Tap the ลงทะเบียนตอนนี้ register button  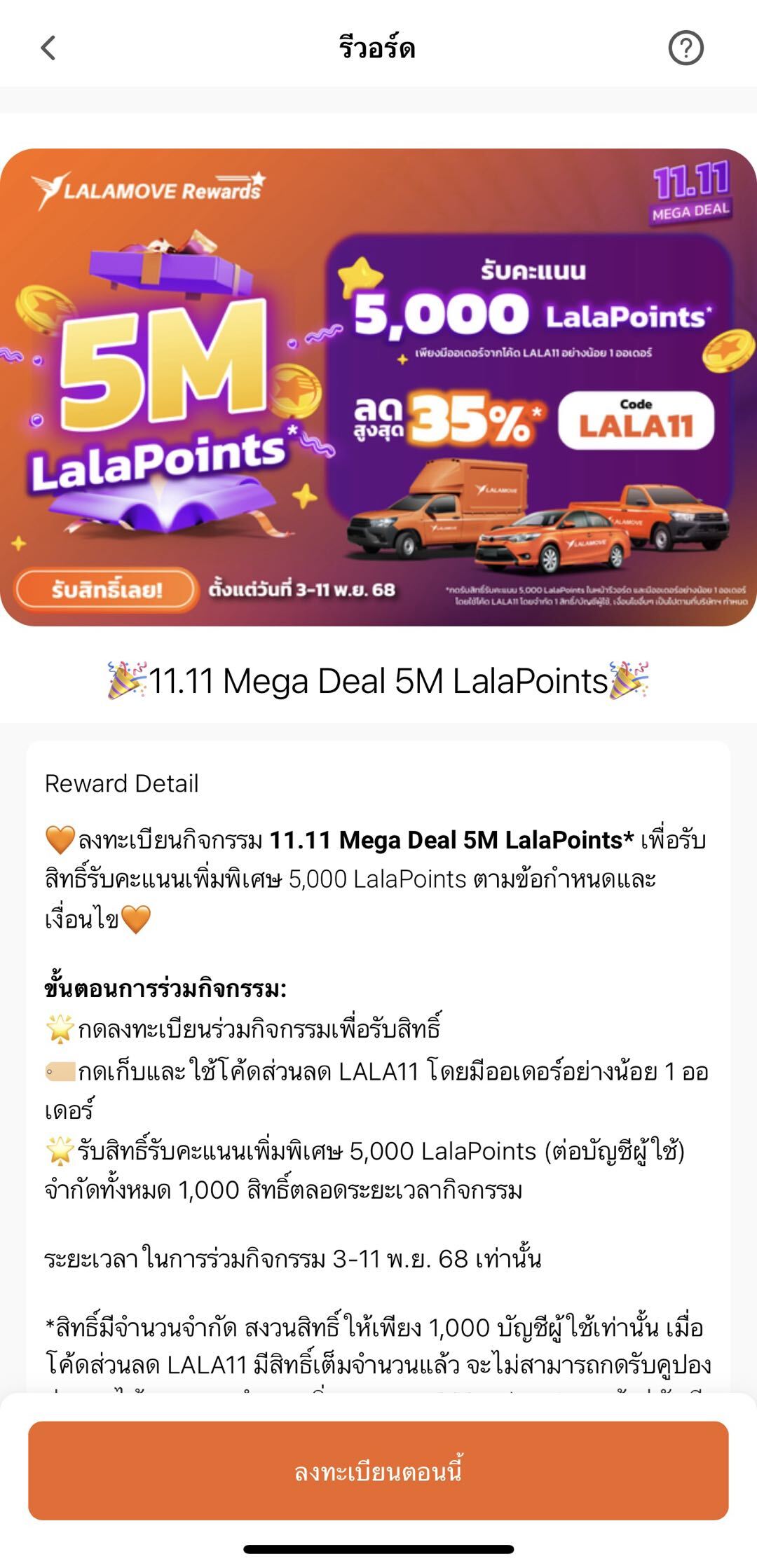click(x=378, y=1470)
